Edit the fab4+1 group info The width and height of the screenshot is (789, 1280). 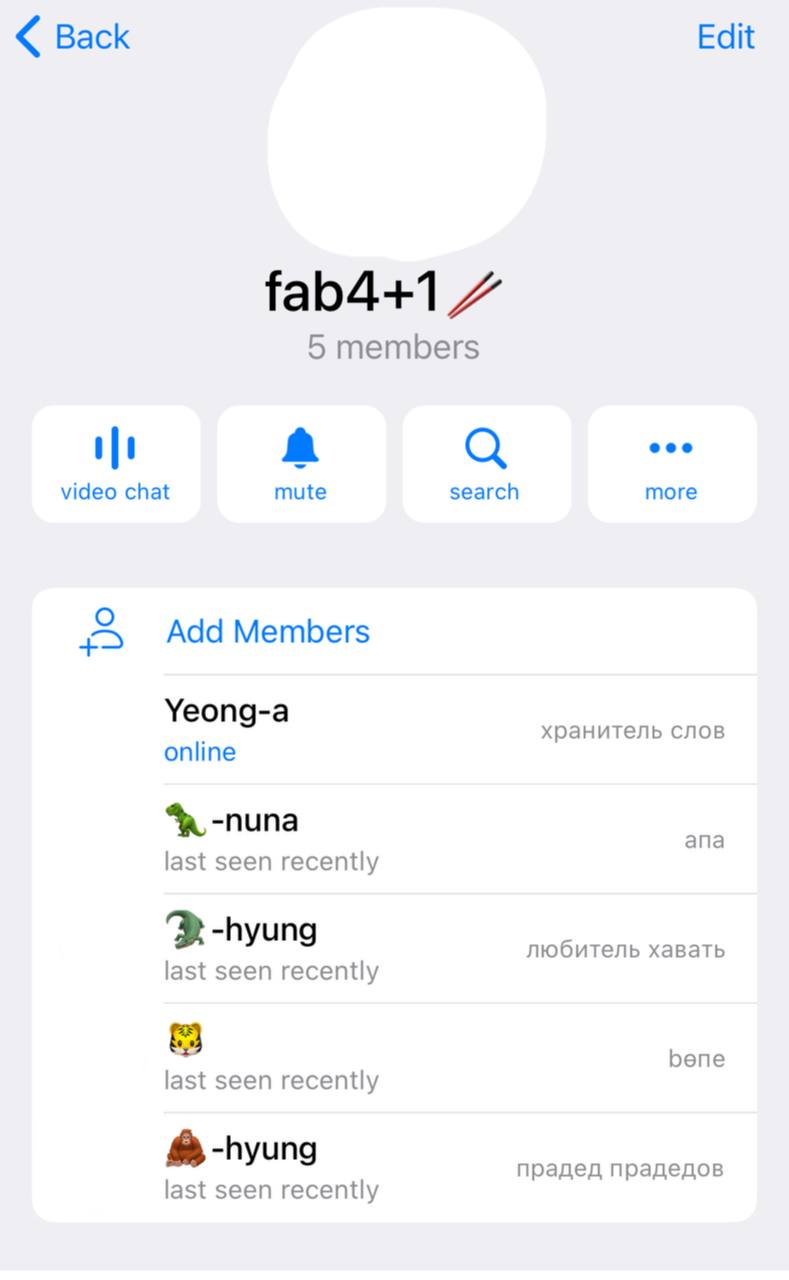(x=725, y=37)
